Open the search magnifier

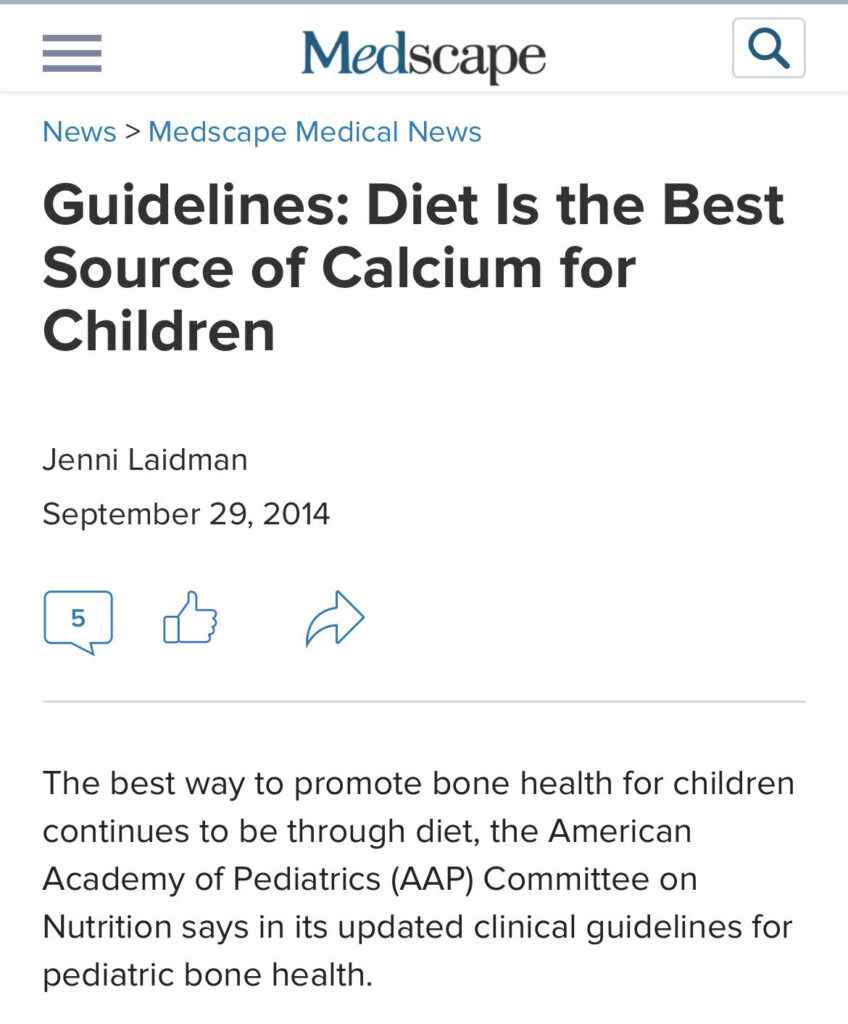[768, 48]
